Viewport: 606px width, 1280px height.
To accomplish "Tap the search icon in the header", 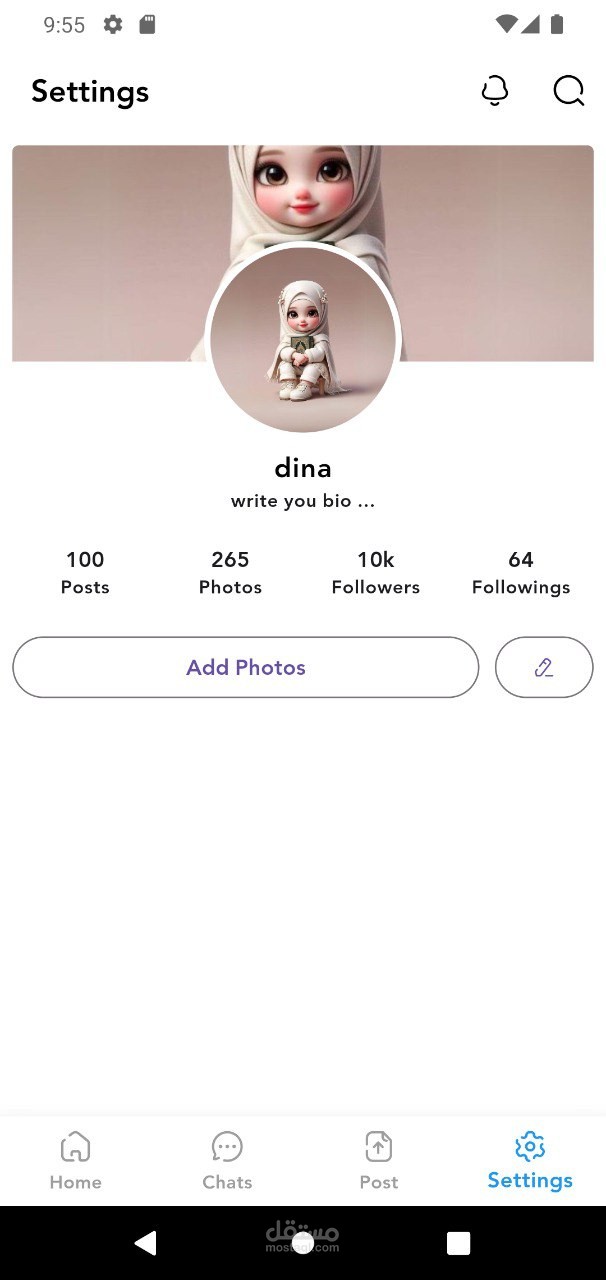I will [x=568, y=91].
